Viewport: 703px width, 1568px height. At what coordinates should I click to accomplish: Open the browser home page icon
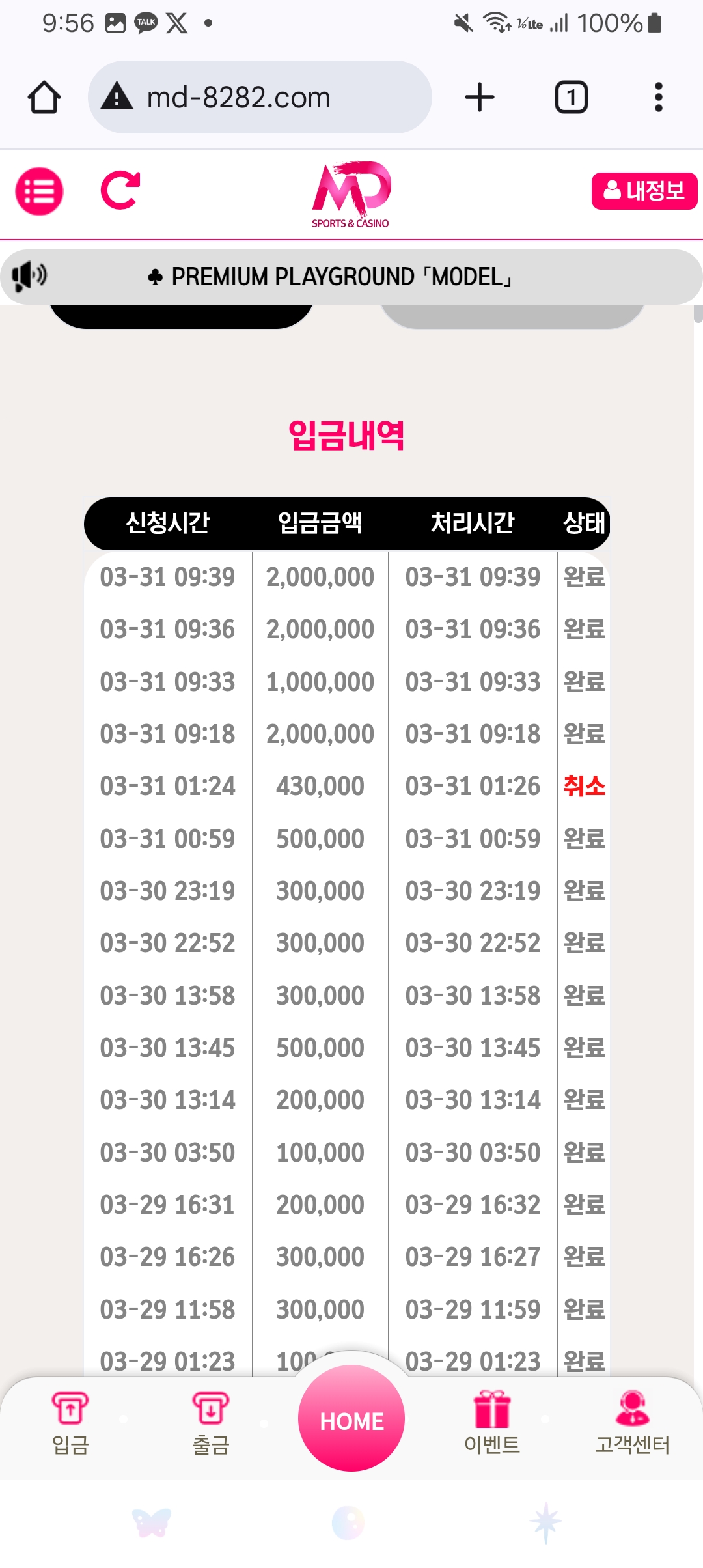44,98
